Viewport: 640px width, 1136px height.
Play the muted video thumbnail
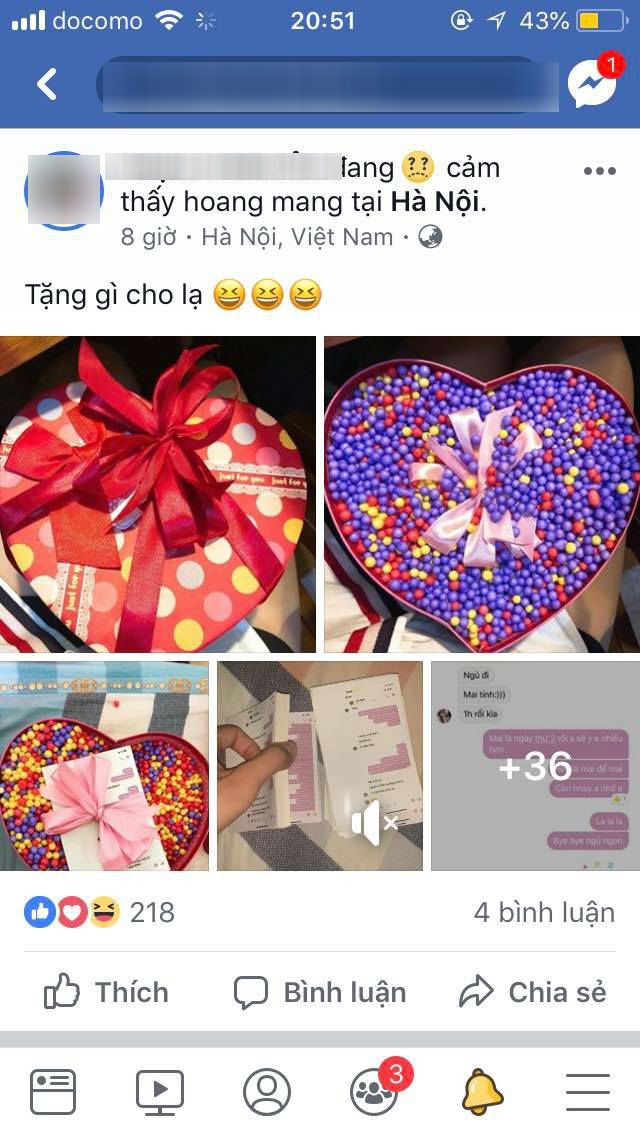pyautogui.click(x=320, y=766)
